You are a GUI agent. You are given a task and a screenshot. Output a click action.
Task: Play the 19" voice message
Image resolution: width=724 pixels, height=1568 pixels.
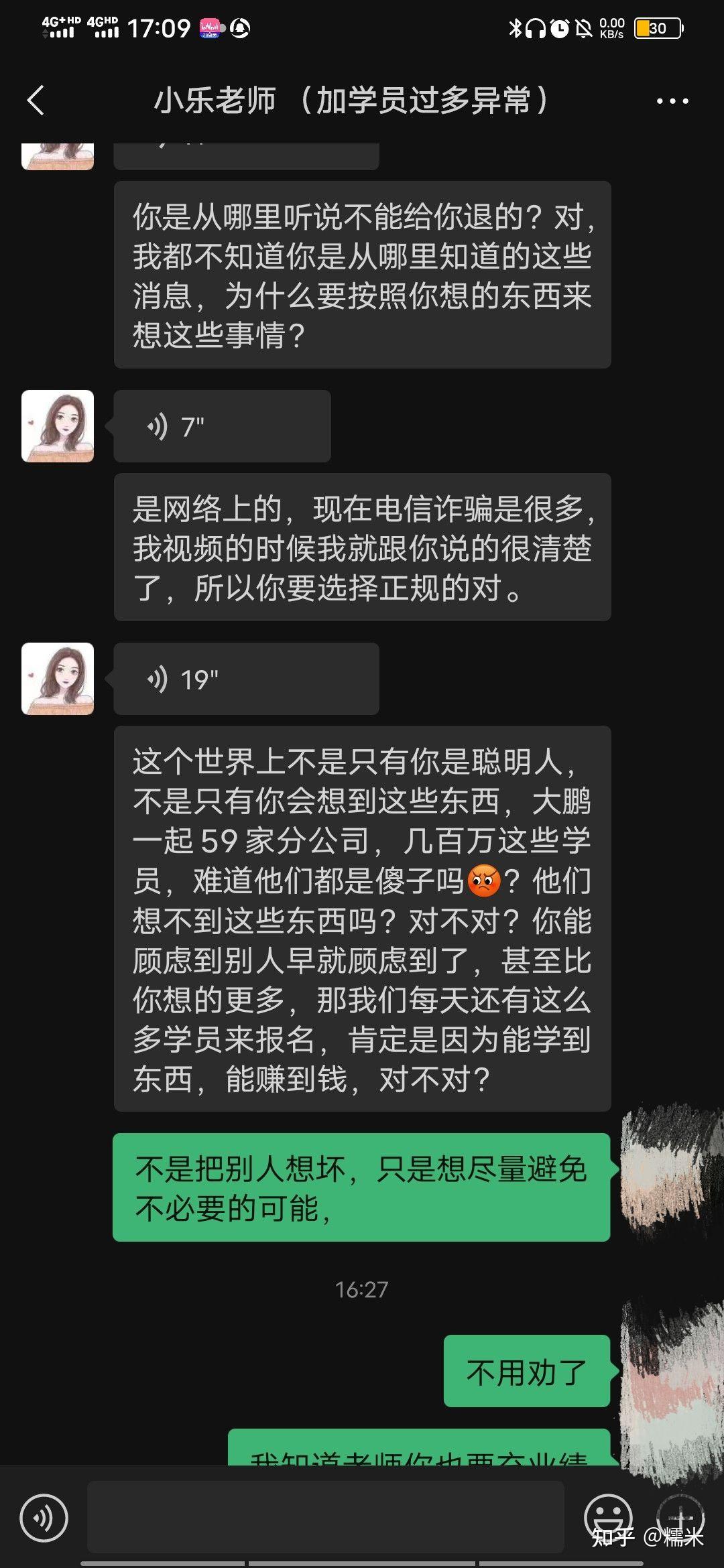[x=246, y=679]
